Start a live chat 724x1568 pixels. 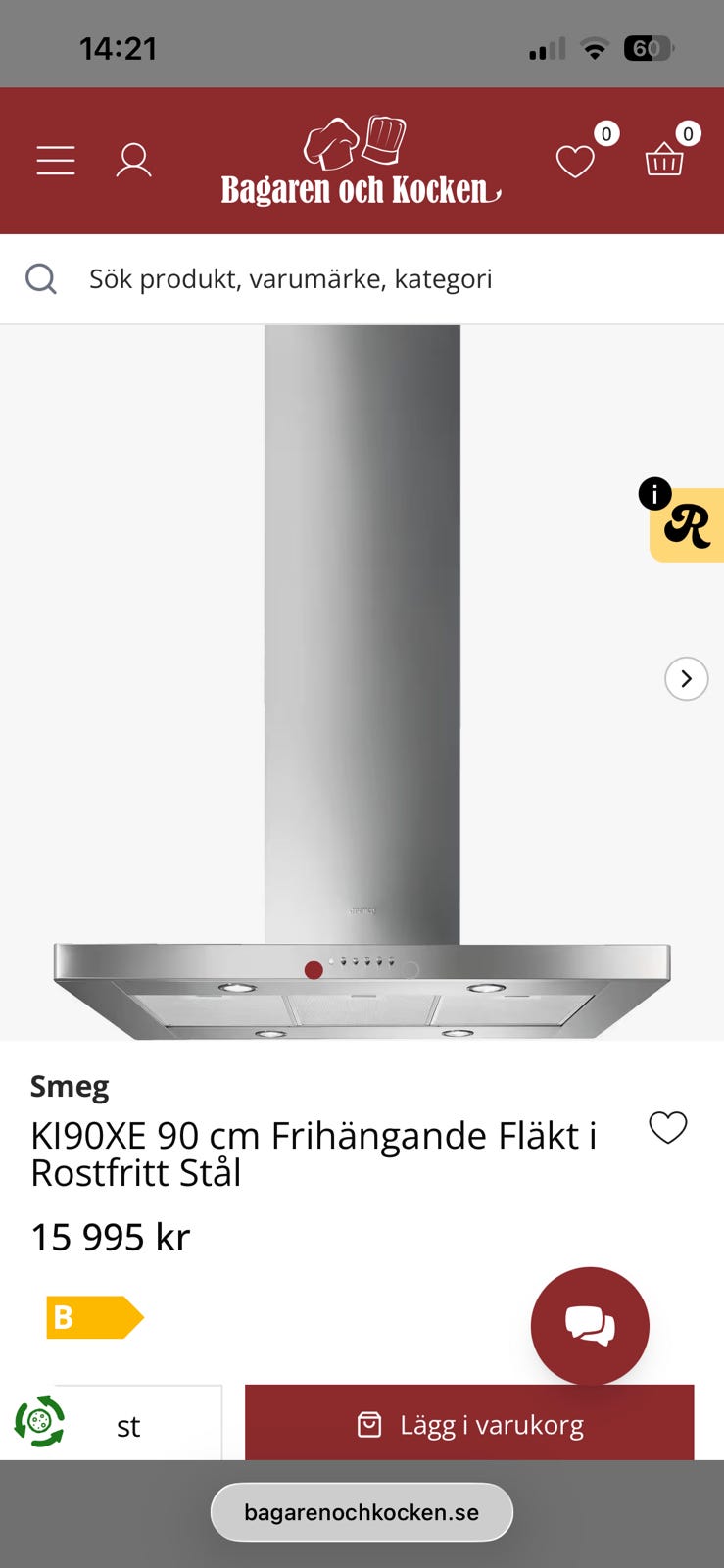click(590, 1326)
